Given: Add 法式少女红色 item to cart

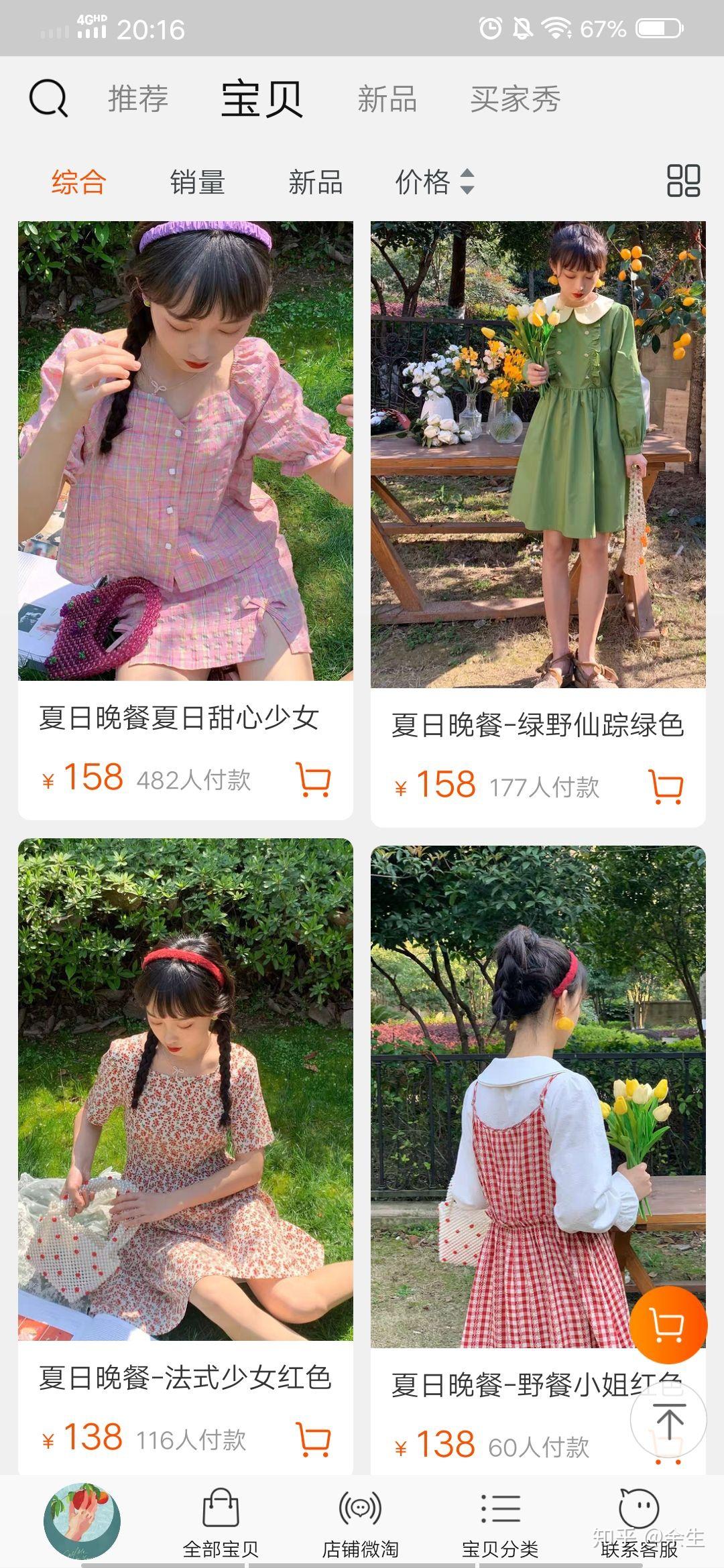Looking at the screenshot, I should point(314,1439).
